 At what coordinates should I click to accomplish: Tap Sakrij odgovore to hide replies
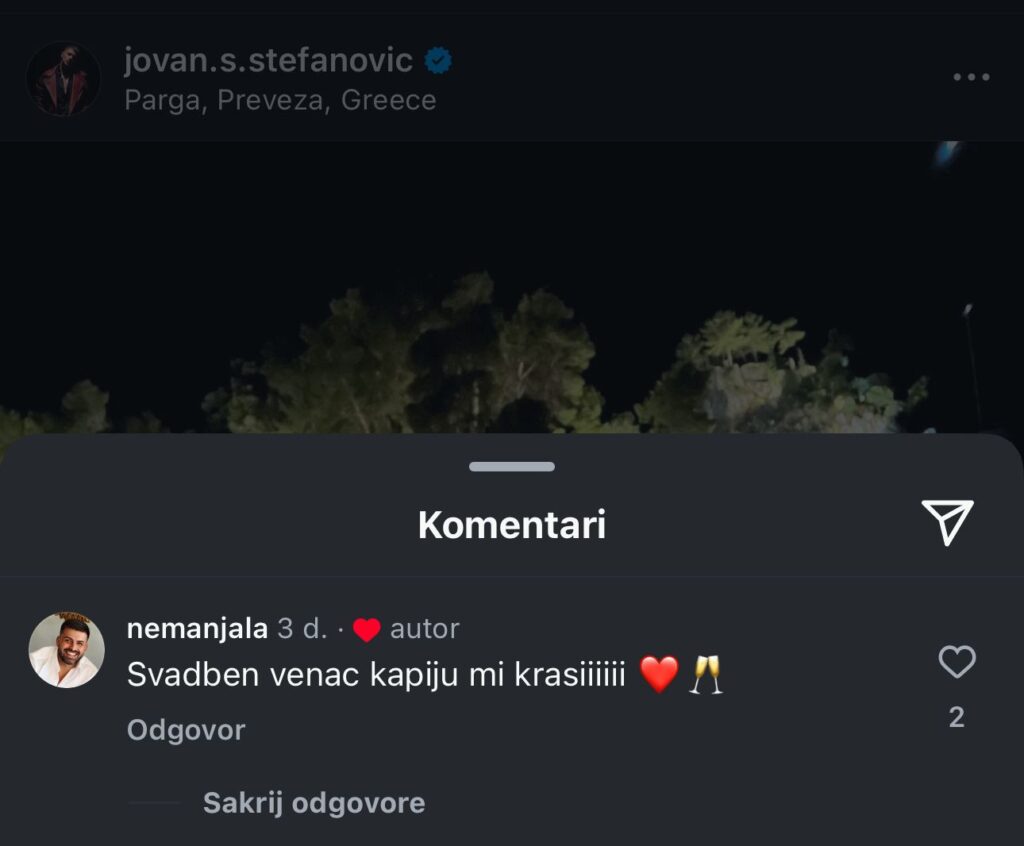314,803
